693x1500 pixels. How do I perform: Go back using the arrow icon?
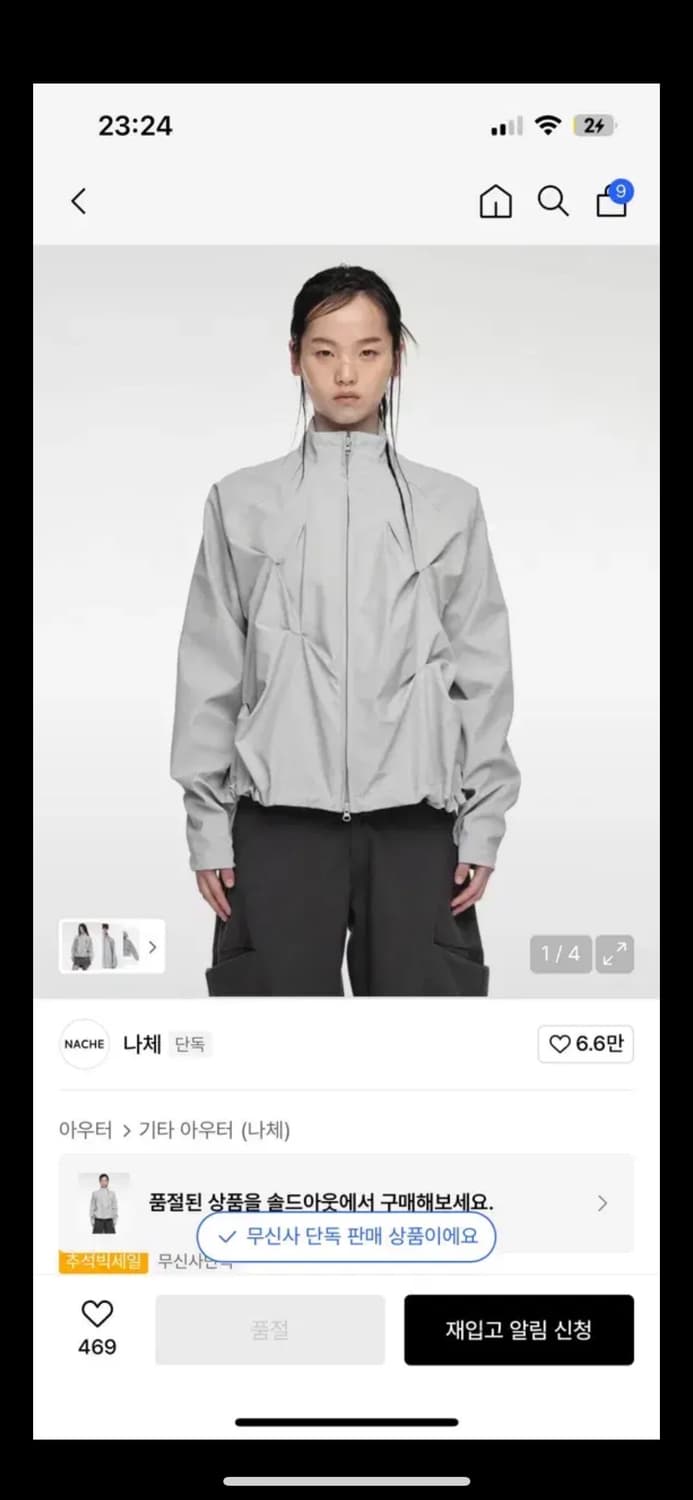click(x=79, y=201)
